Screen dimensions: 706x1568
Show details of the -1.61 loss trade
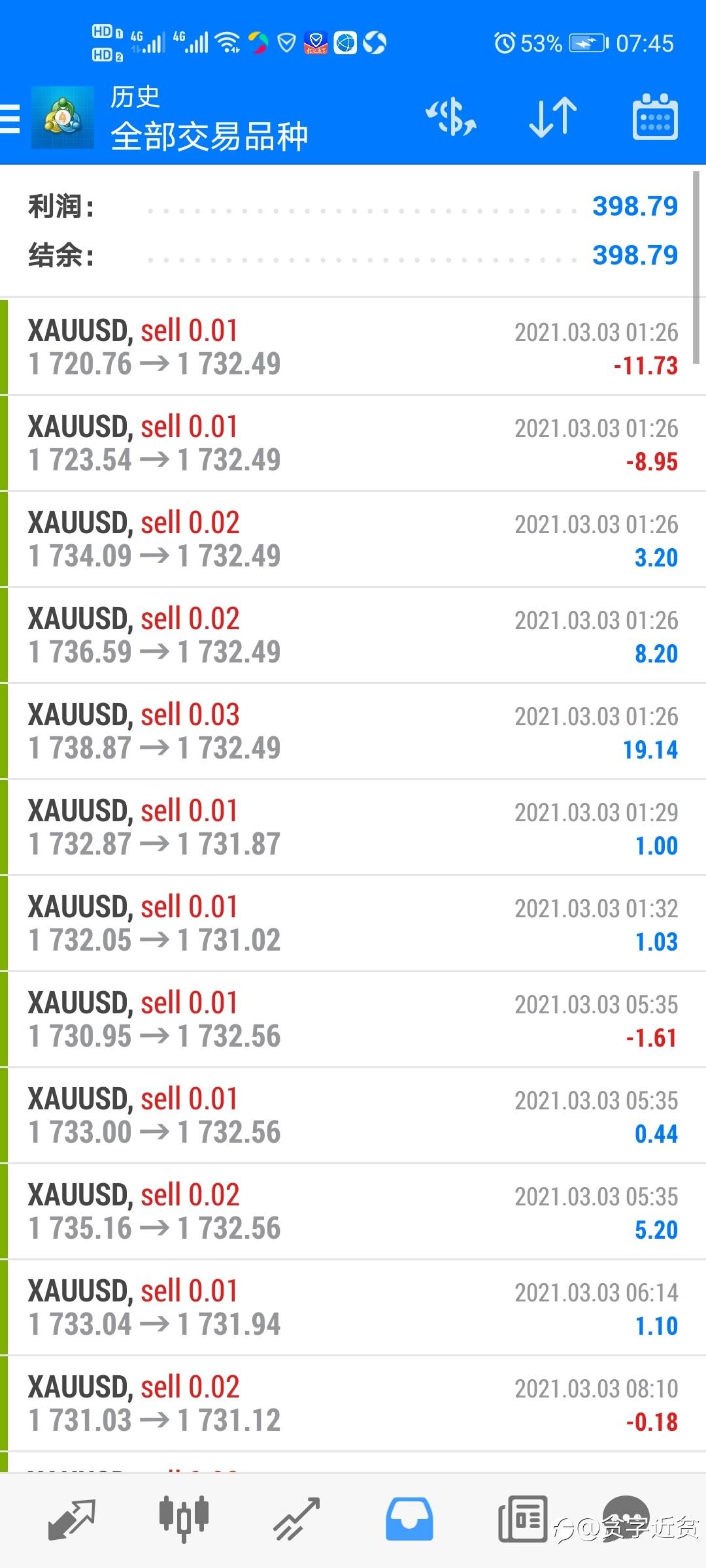(353, 1019)
